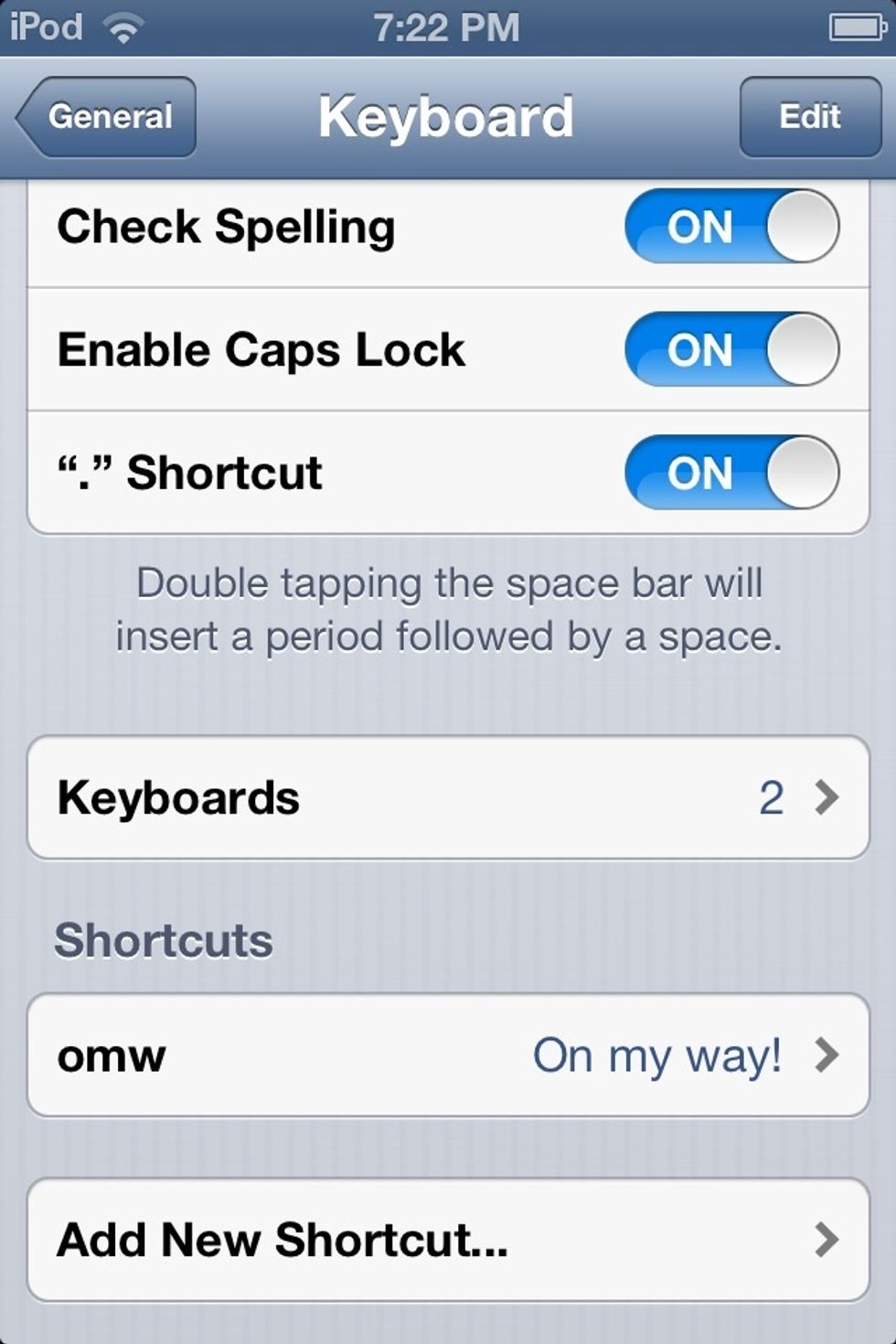Tap the Edit button

point(808,116)
